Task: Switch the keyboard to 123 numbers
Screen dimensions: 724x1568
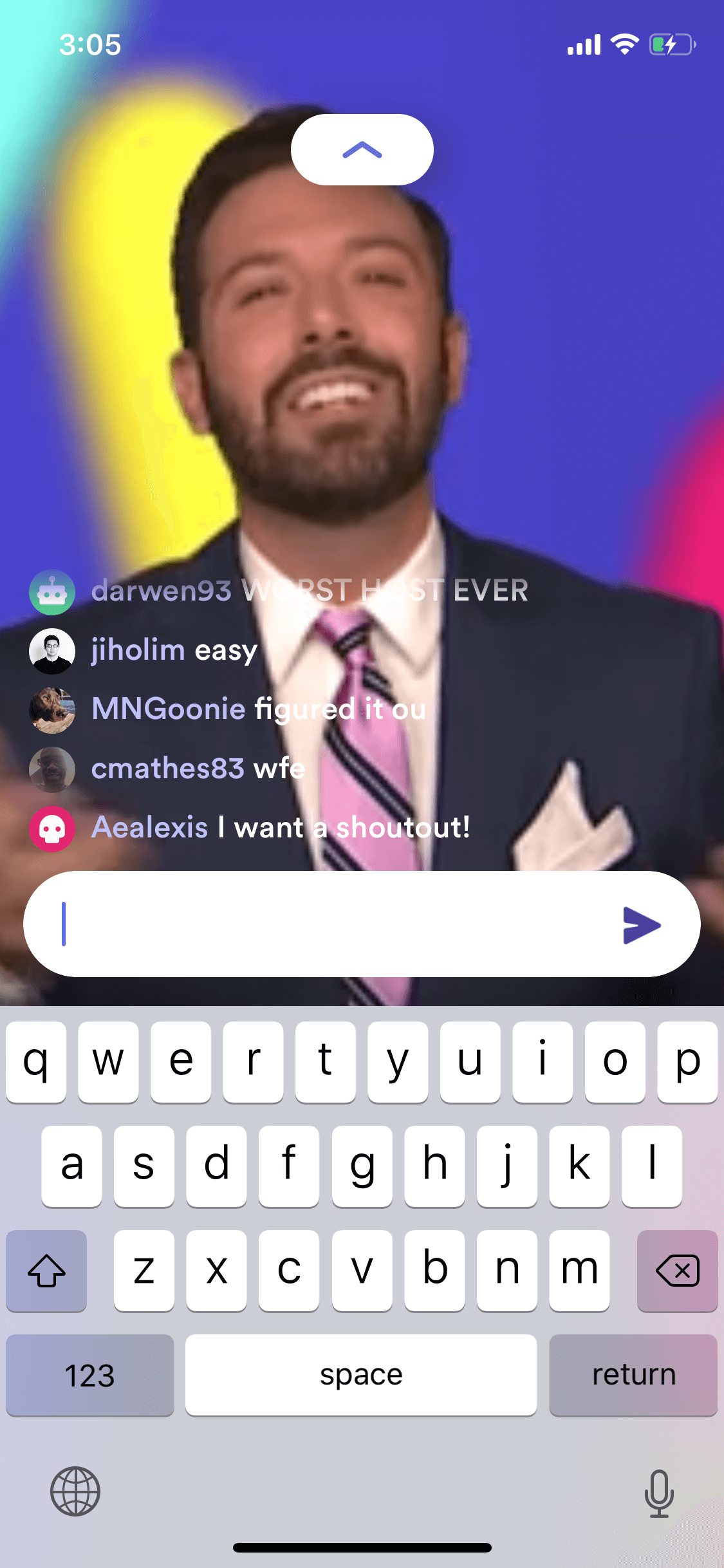Action: pyautogui.click(x=90, y=1375)
